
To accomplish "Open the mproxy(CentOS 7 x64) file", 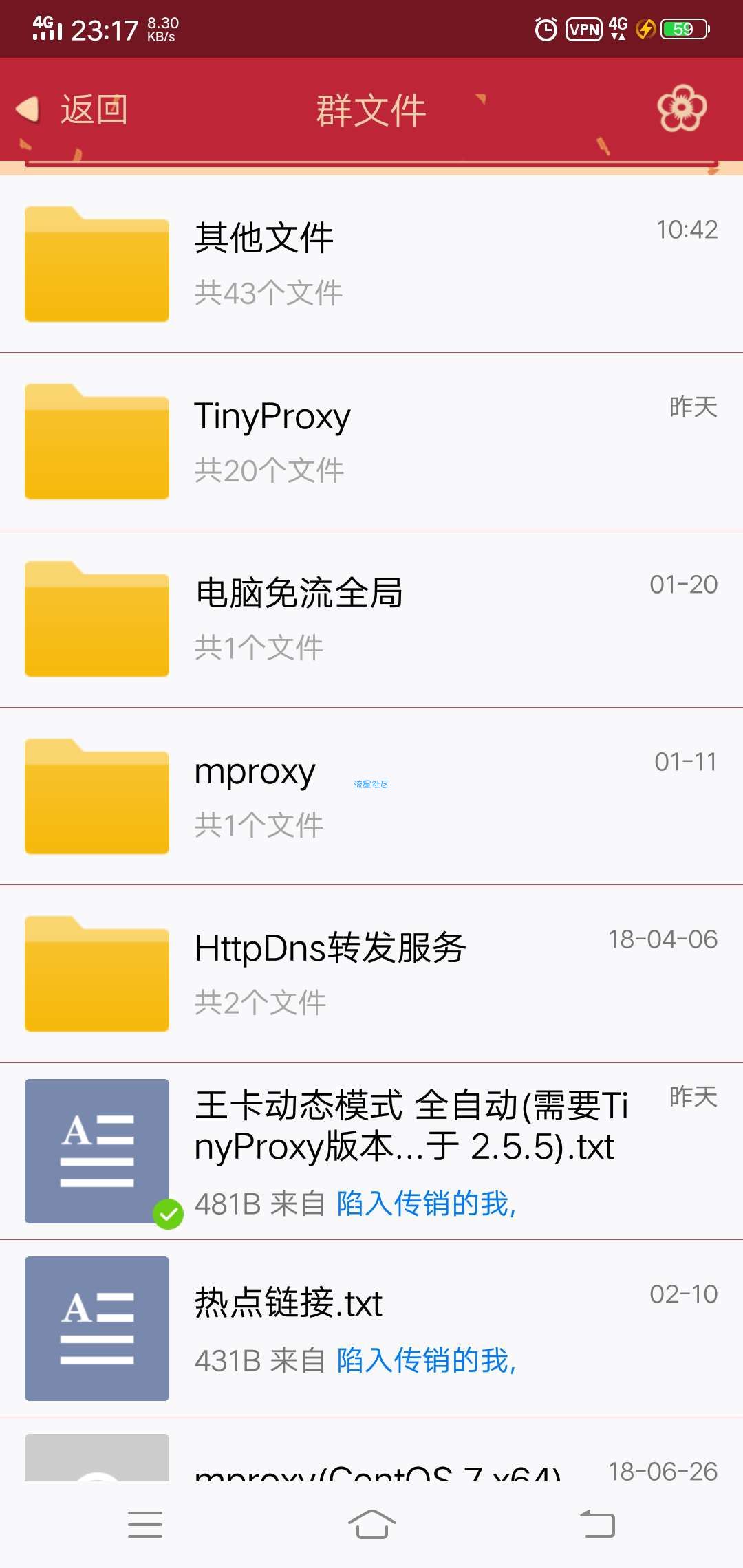I will (x=371, y=1450).
